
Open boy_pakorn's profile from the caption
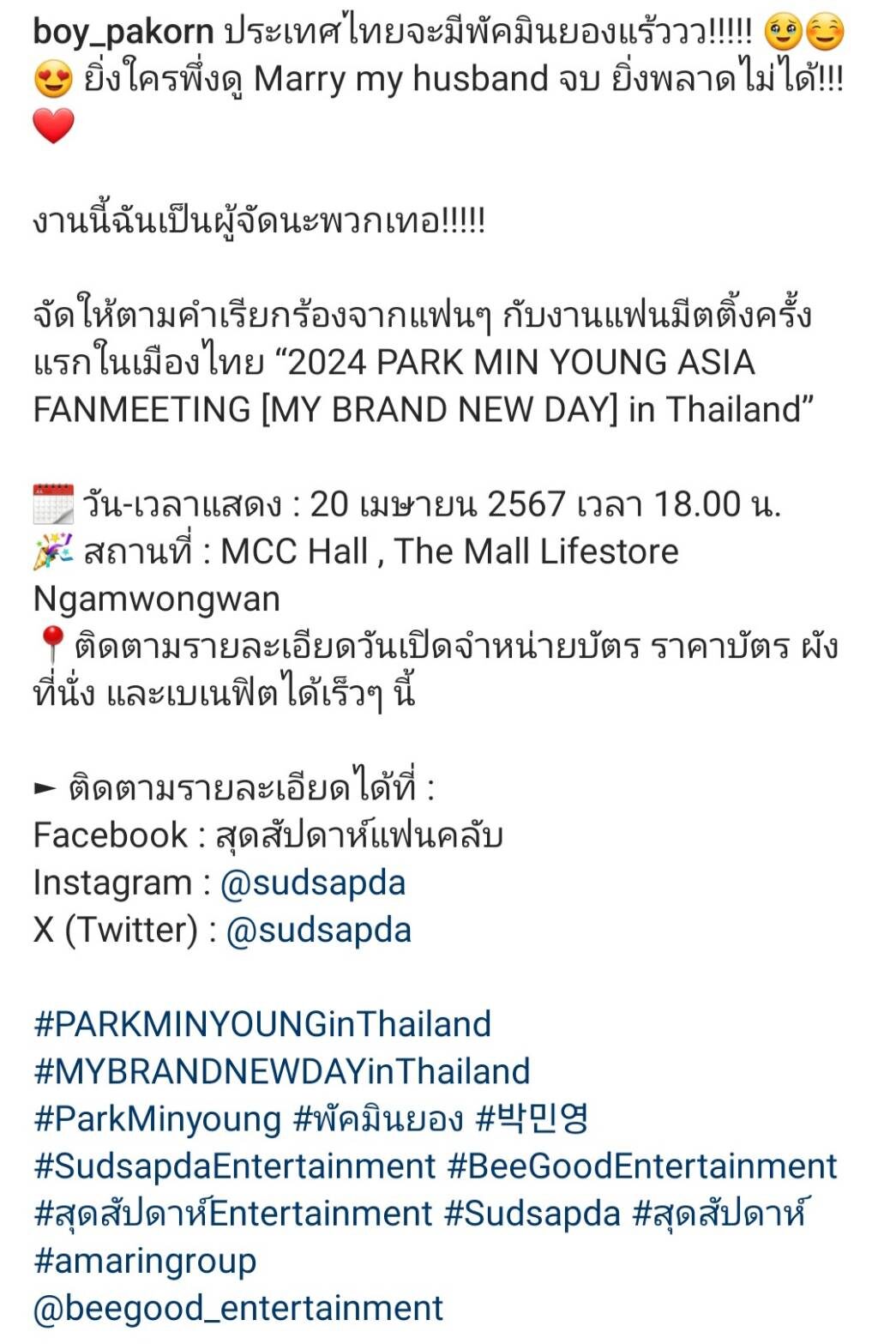coord(123,33)
